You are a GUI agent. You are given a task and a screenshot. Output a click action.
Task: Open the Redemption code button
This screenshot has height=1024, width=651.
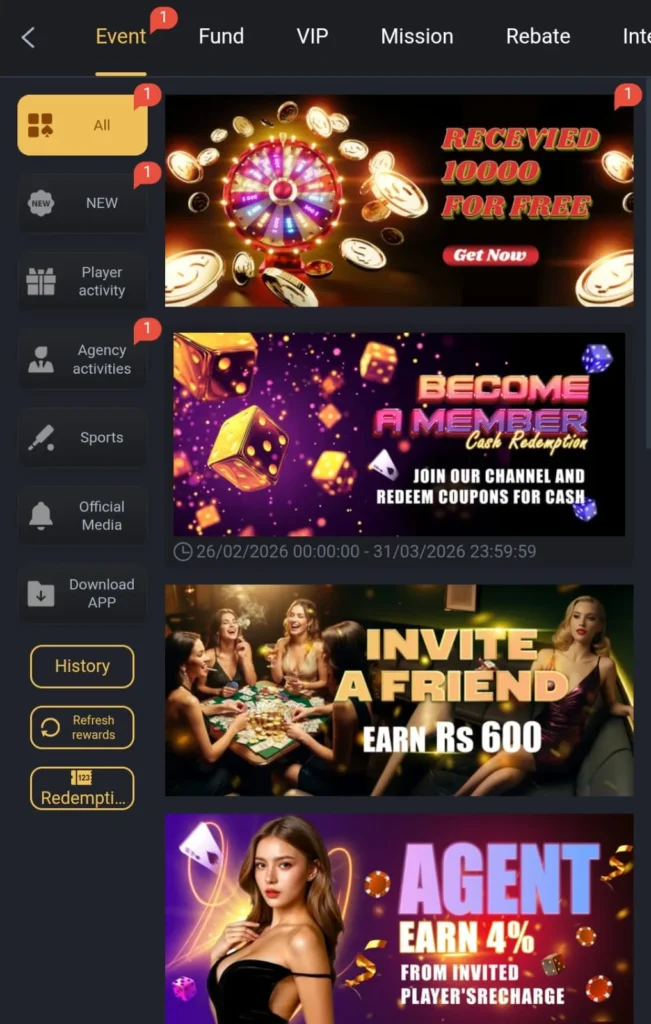[82, 788]
